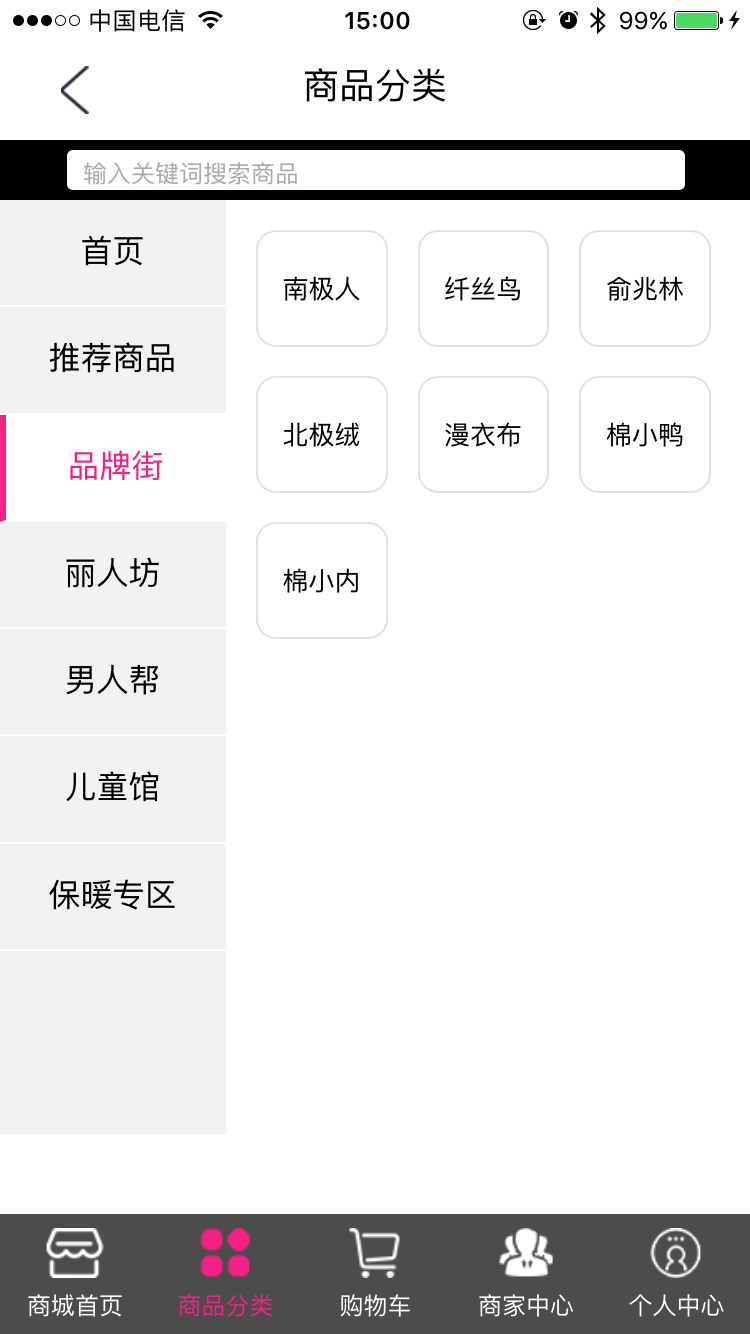Select the 棉小鸭 brand
Image resolution: width=750 pixels, height=1334 pixels.
pyautogui.click(x=645, y=435)
